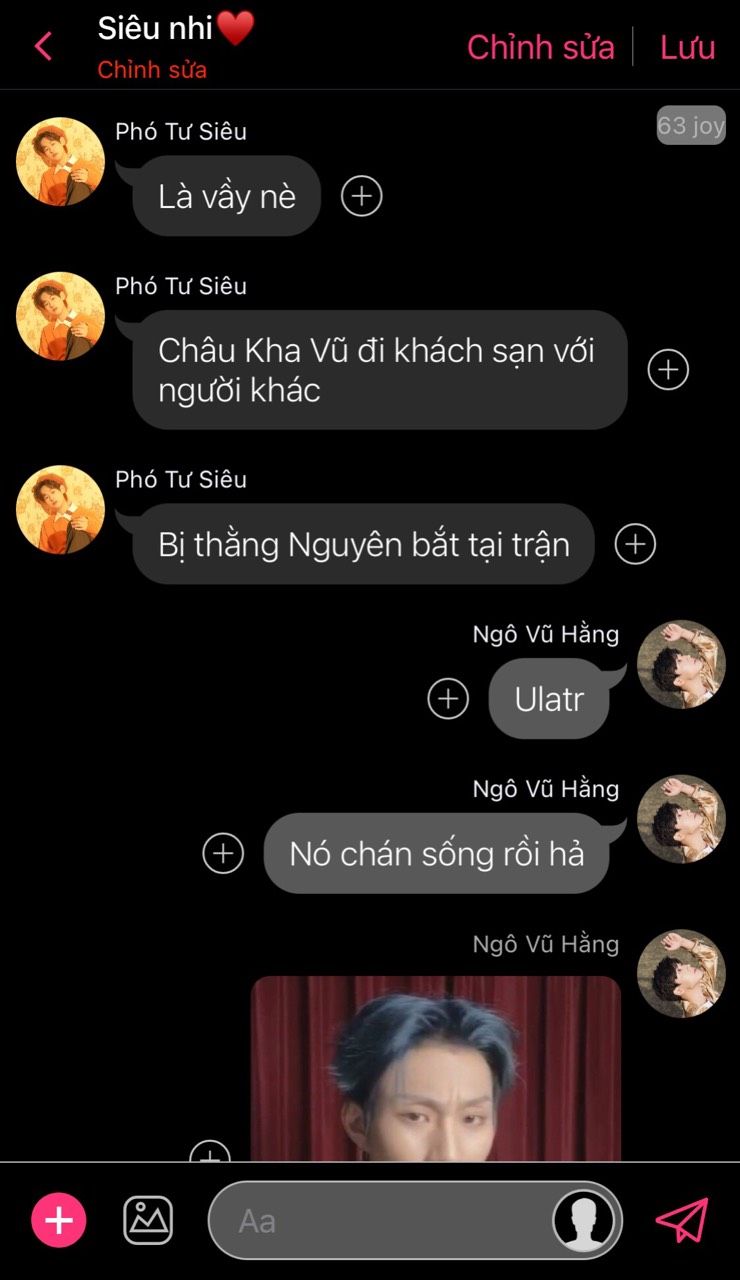Tap the 63 joy badge
740x1280 pixels.
(691, 126)
